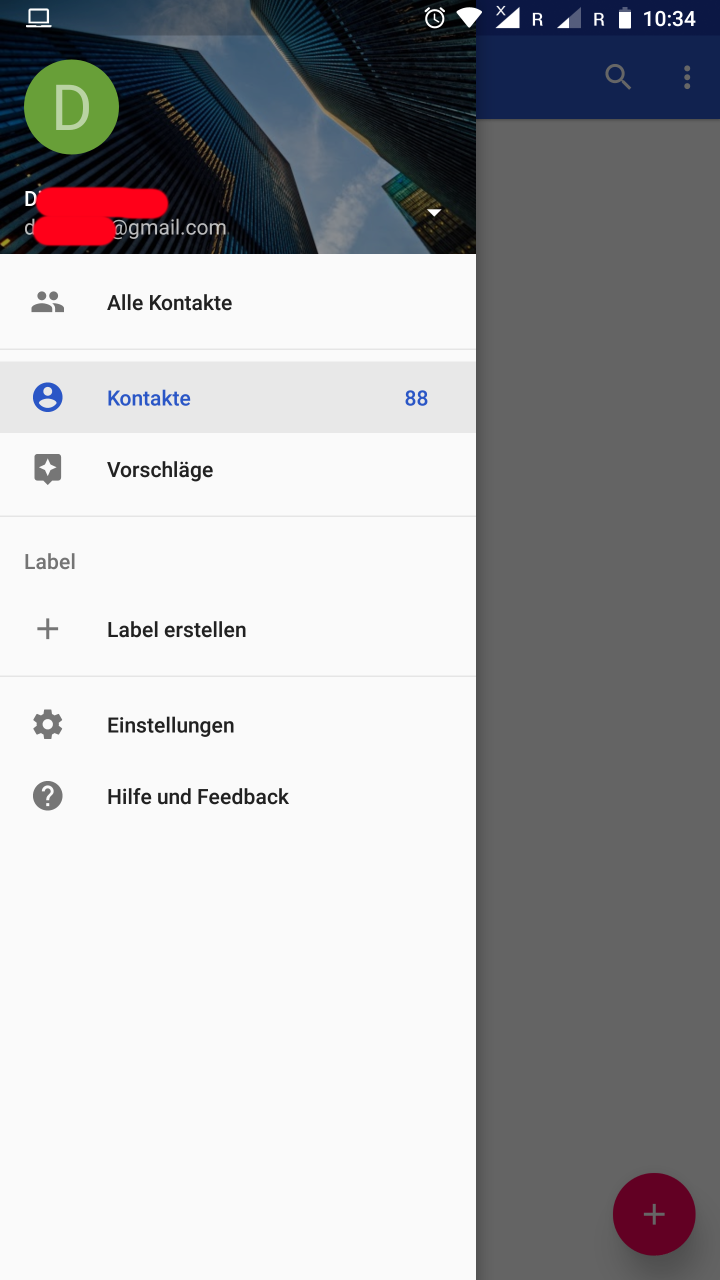Screen dimensions: 720x1280
Task: Tap the green D profile avatar
Action: pyautogui.click(x=71, y=107)
